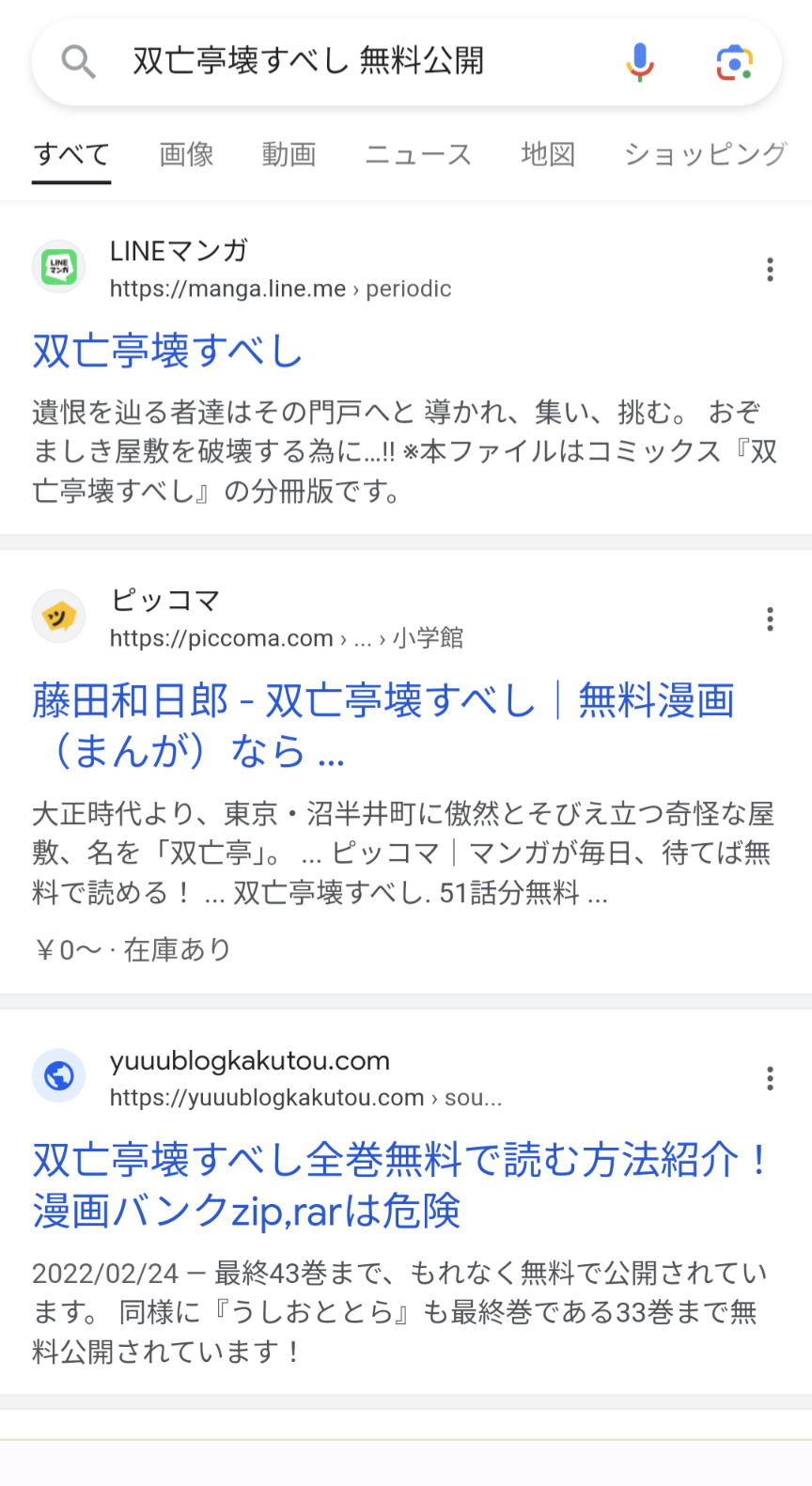Open more options for ピッコマ result
This screenshot has width=812, height=1486.
click(x=770, y=619)
